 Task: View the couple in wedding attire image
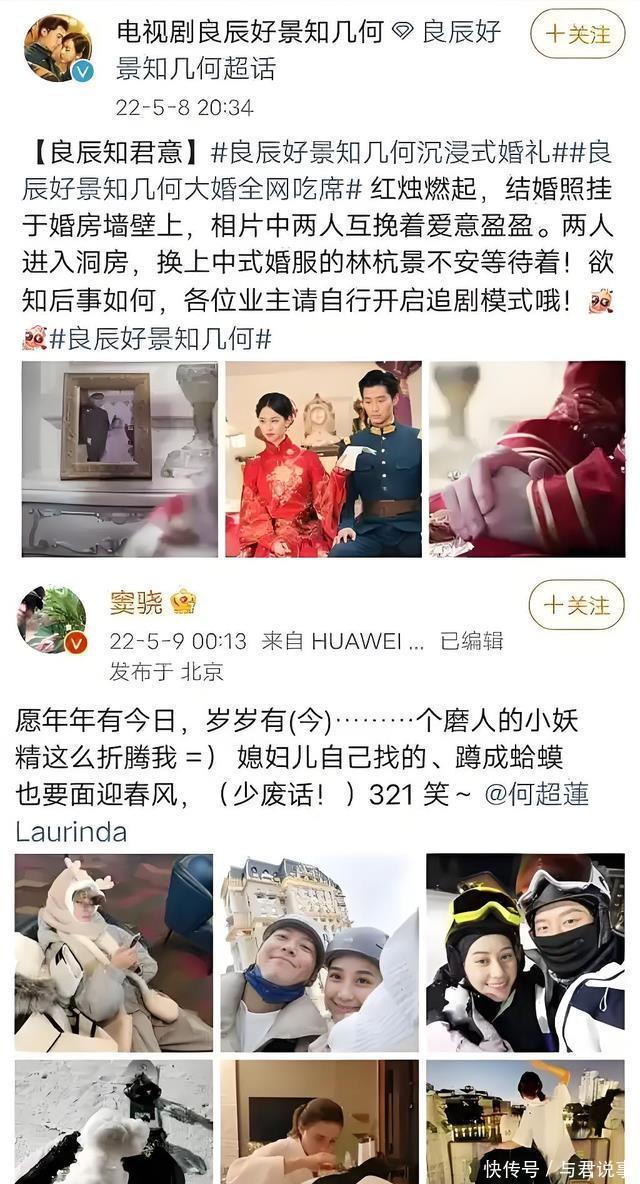[x=323, y=459]
